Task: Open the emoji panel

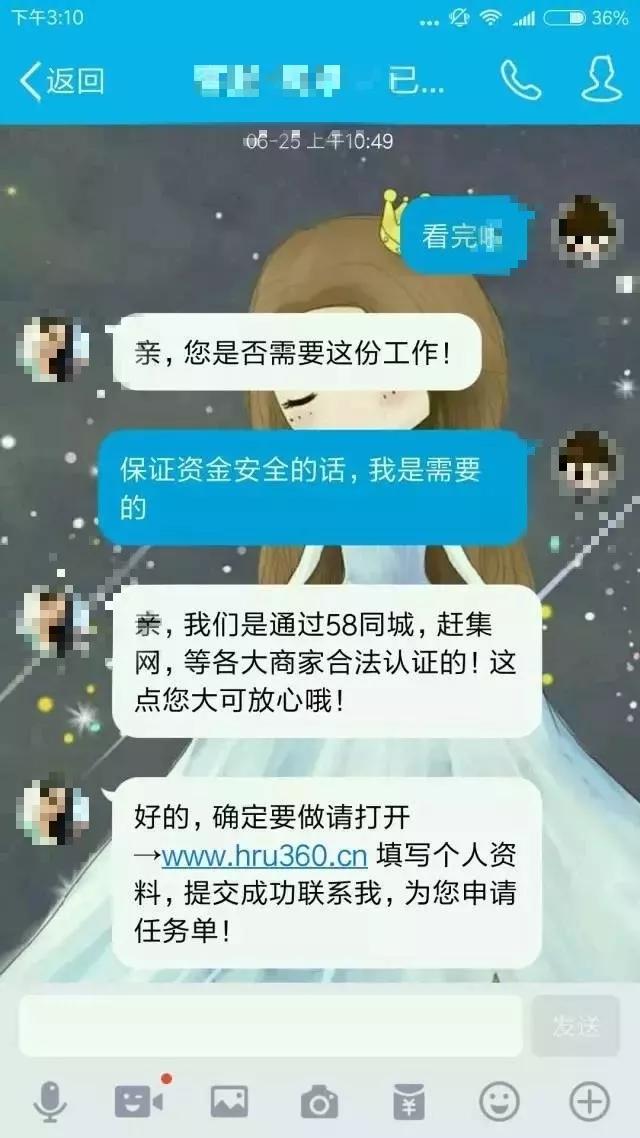Action: point(499,1102)
